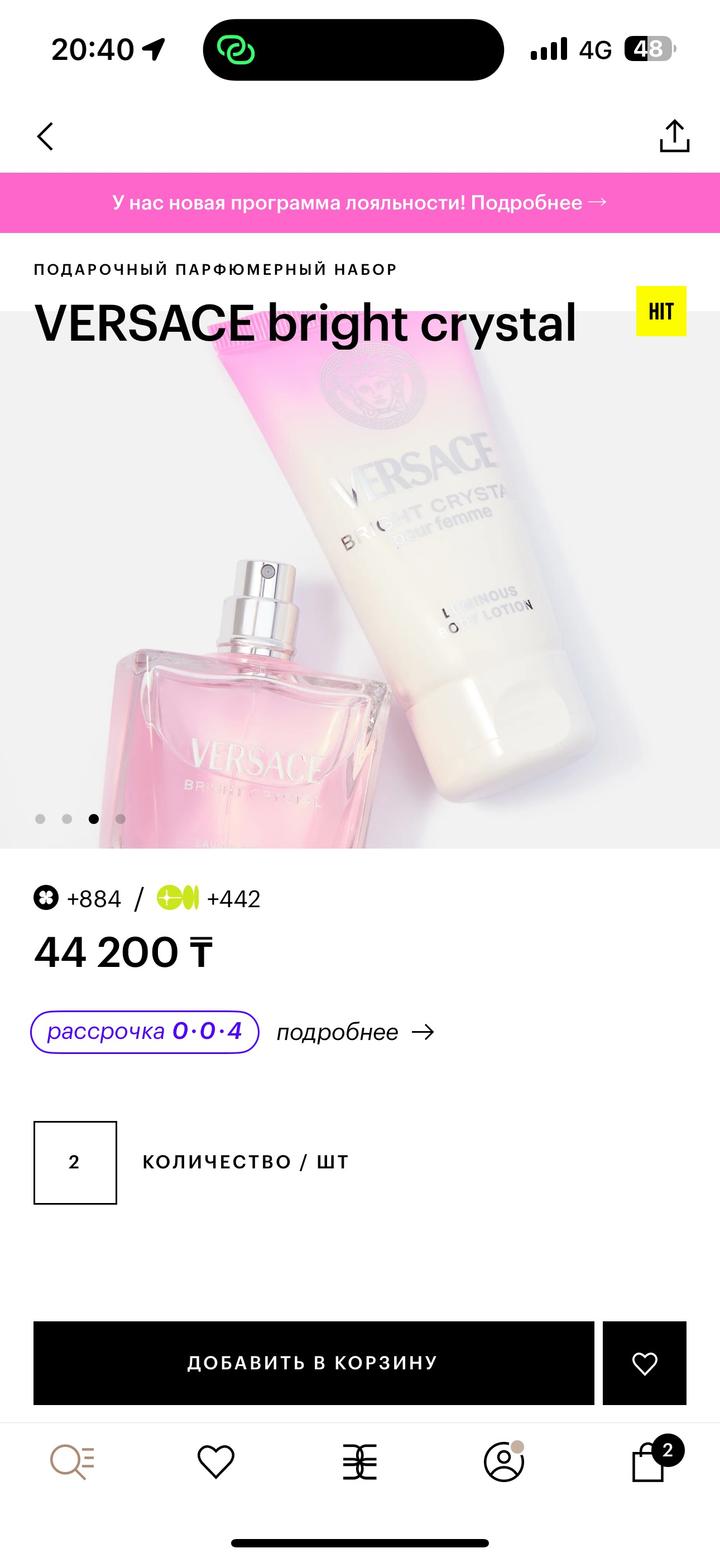Open the quantity selector showing 2
The width and height of the screenshot is (720, 1561).
click(x=75, y=1162)
